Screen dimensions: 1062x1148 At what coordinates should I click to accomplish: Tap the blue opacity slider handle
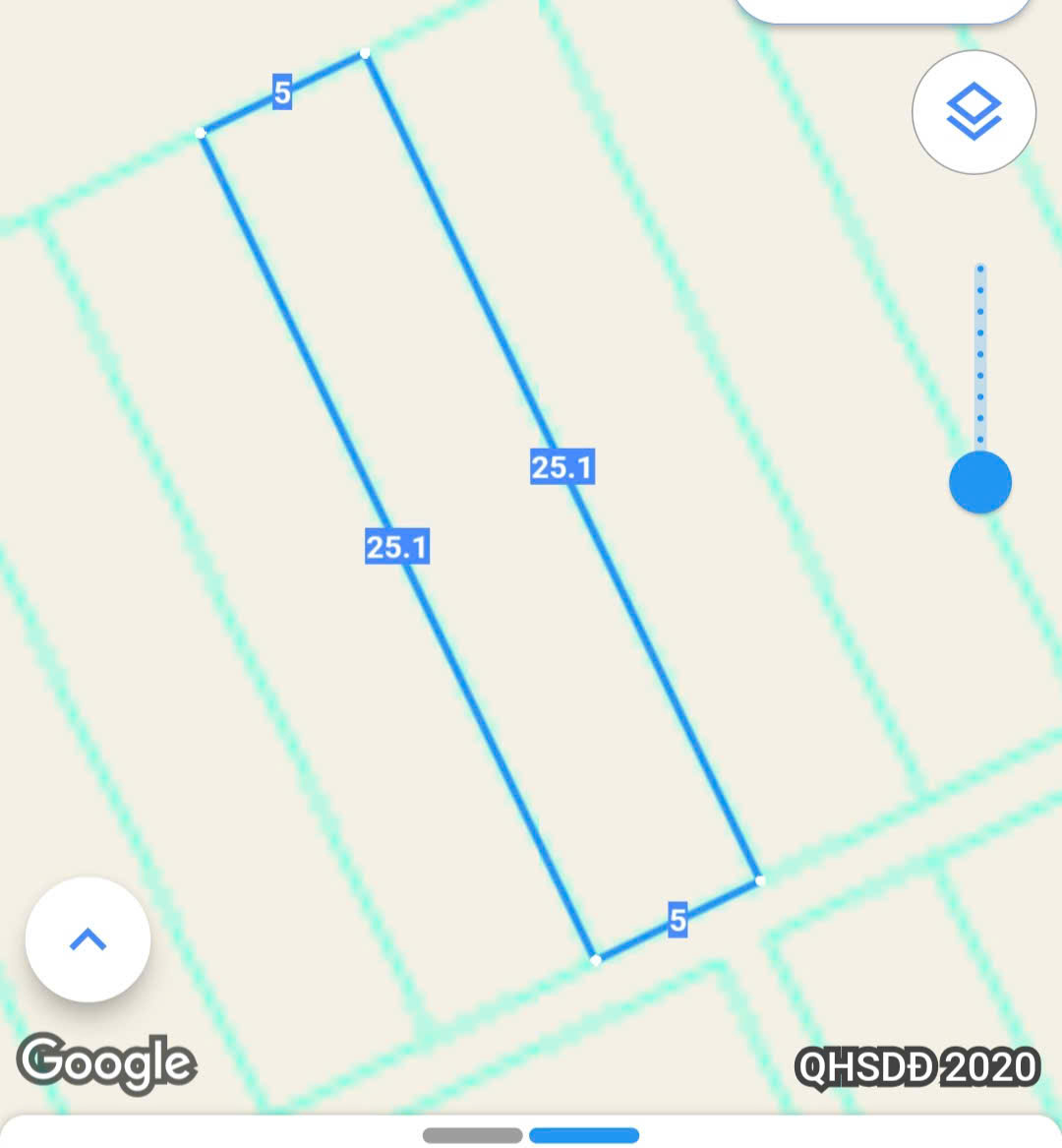pyautogui.click(x=979, y=482)
